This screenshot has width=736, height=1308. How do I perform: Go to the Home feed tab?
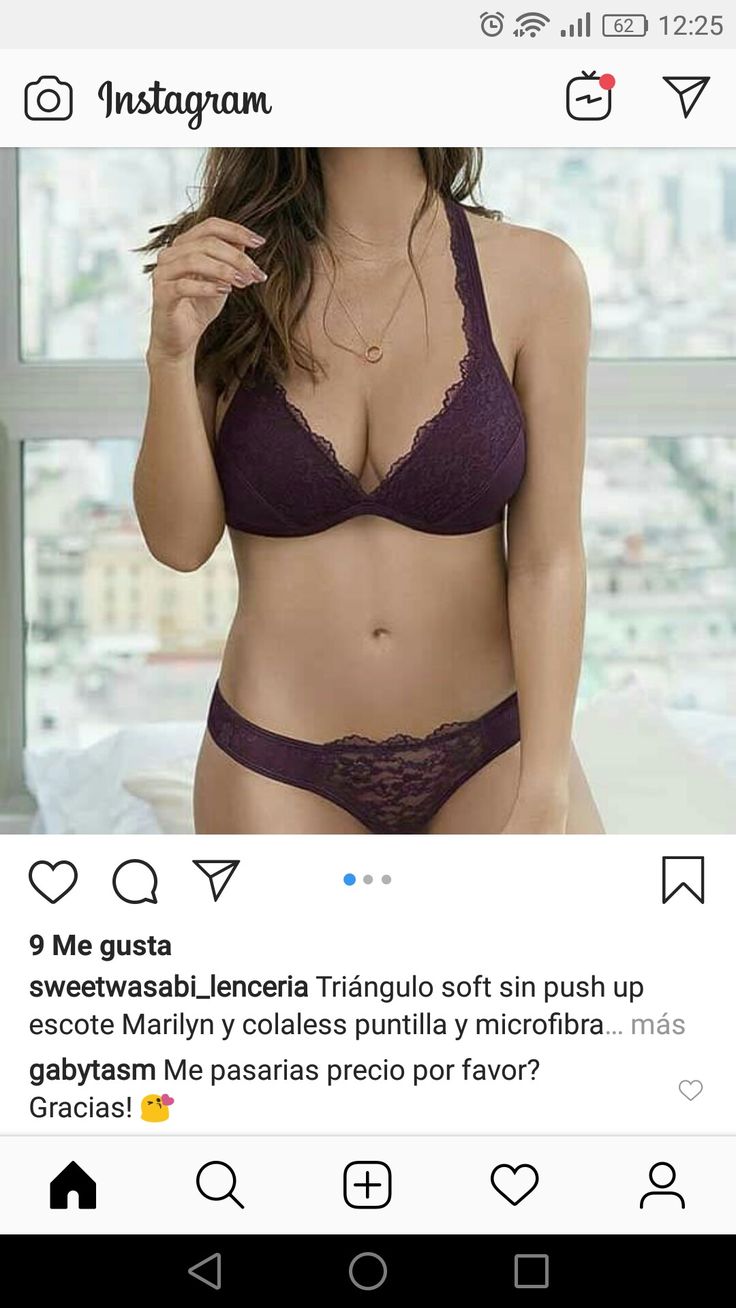73,1186
